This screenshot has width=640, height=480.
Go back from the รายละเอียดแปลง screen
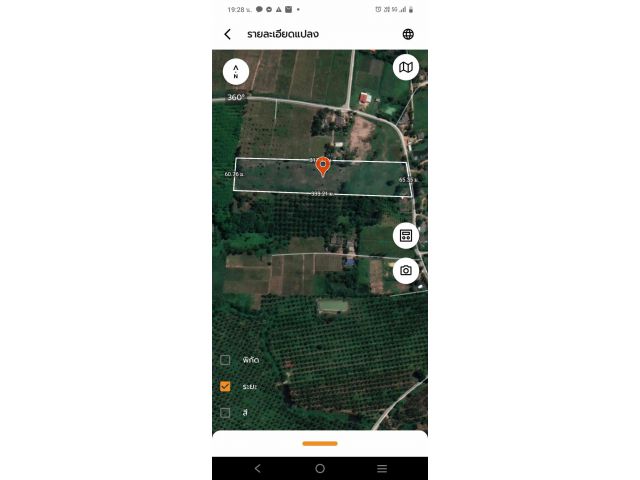tap(228, 34)
